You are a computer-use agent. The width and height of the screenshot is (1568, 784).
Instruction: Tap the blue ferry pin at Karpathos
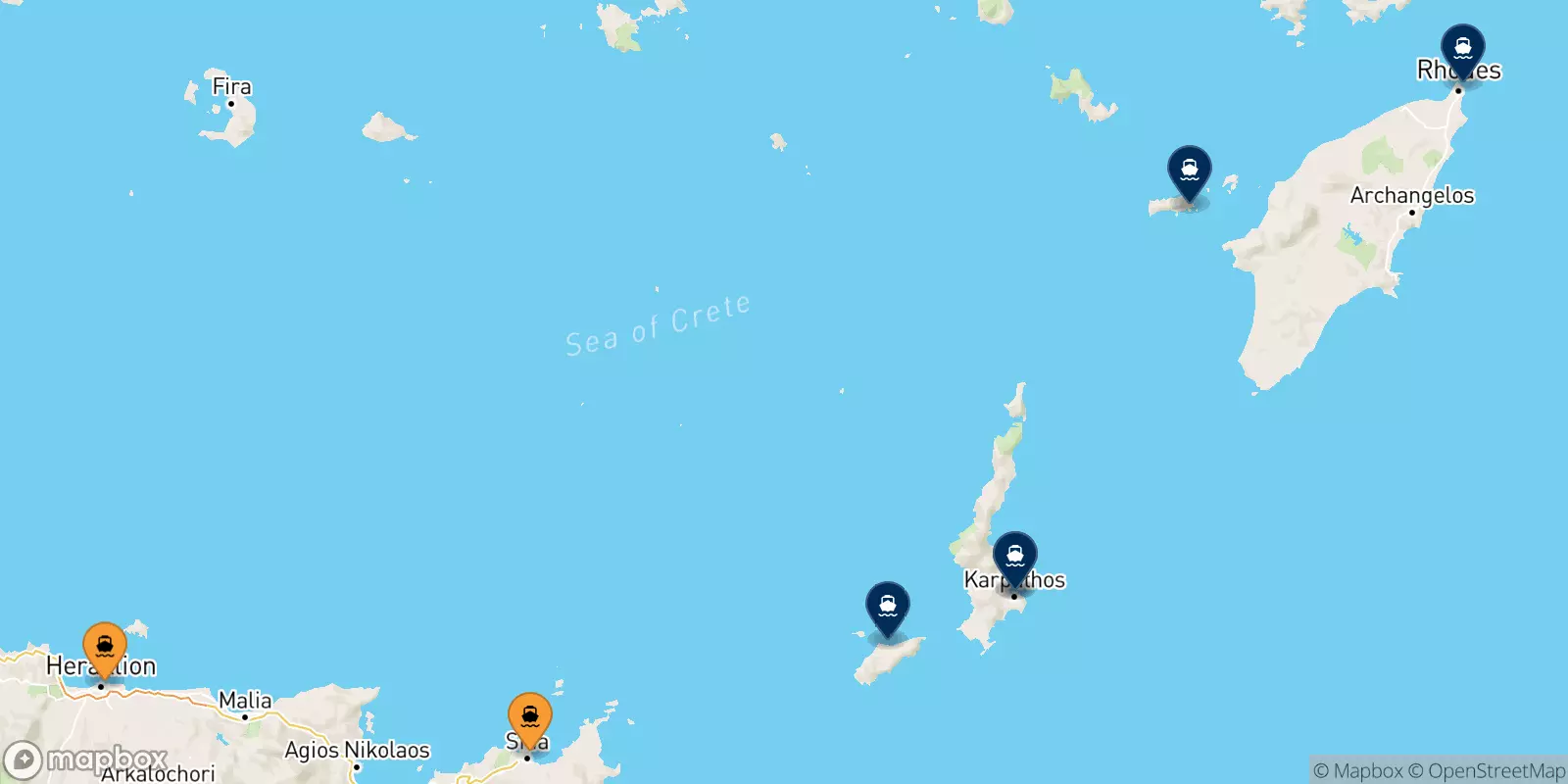(x=1015, y=558)
